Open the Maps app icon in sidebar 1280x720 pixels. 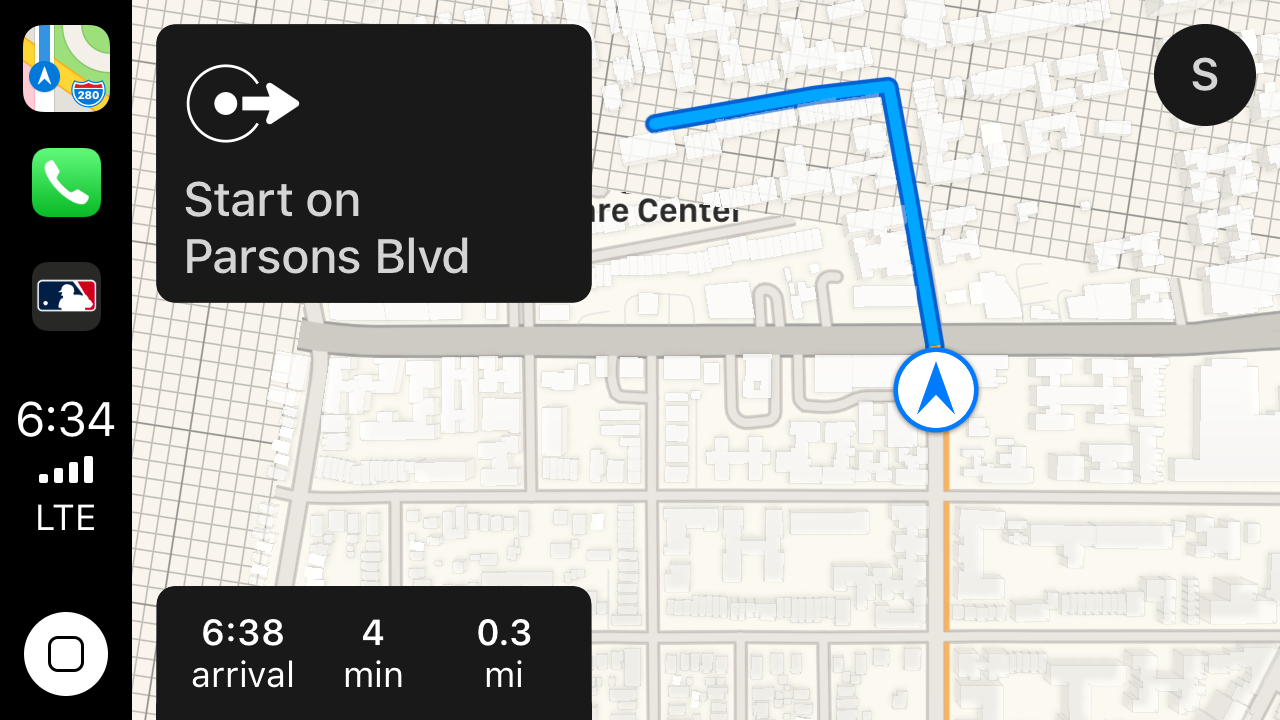pos(66,68)
